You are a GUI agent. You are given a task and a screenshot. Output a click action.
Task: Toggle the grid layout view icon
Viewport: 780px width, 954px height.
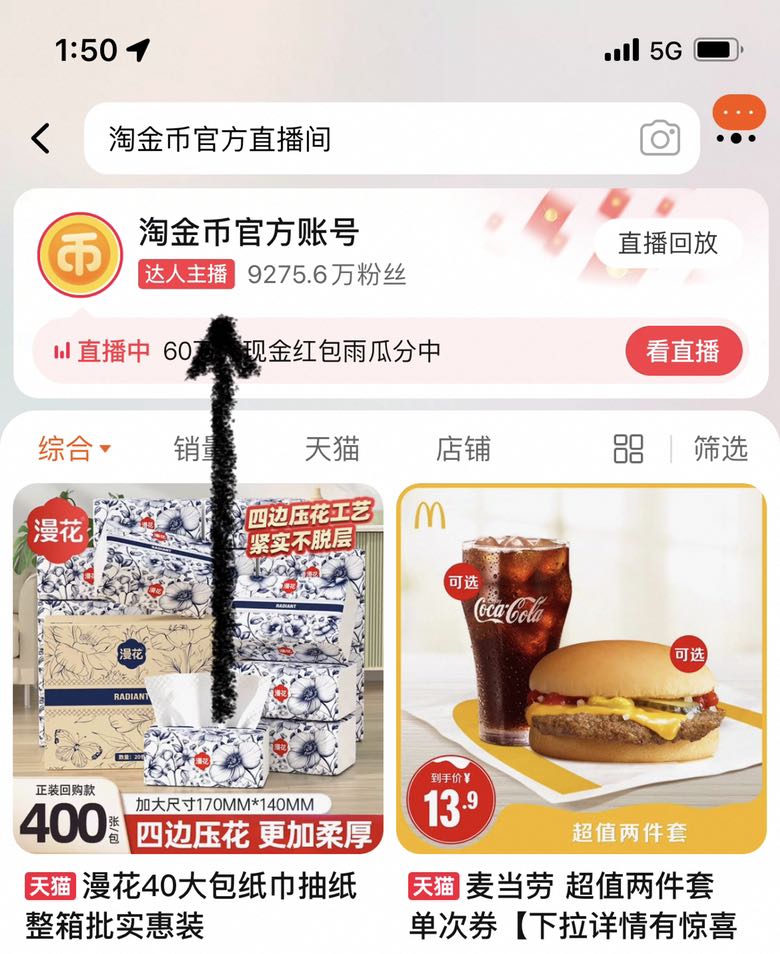pos(628,449)
